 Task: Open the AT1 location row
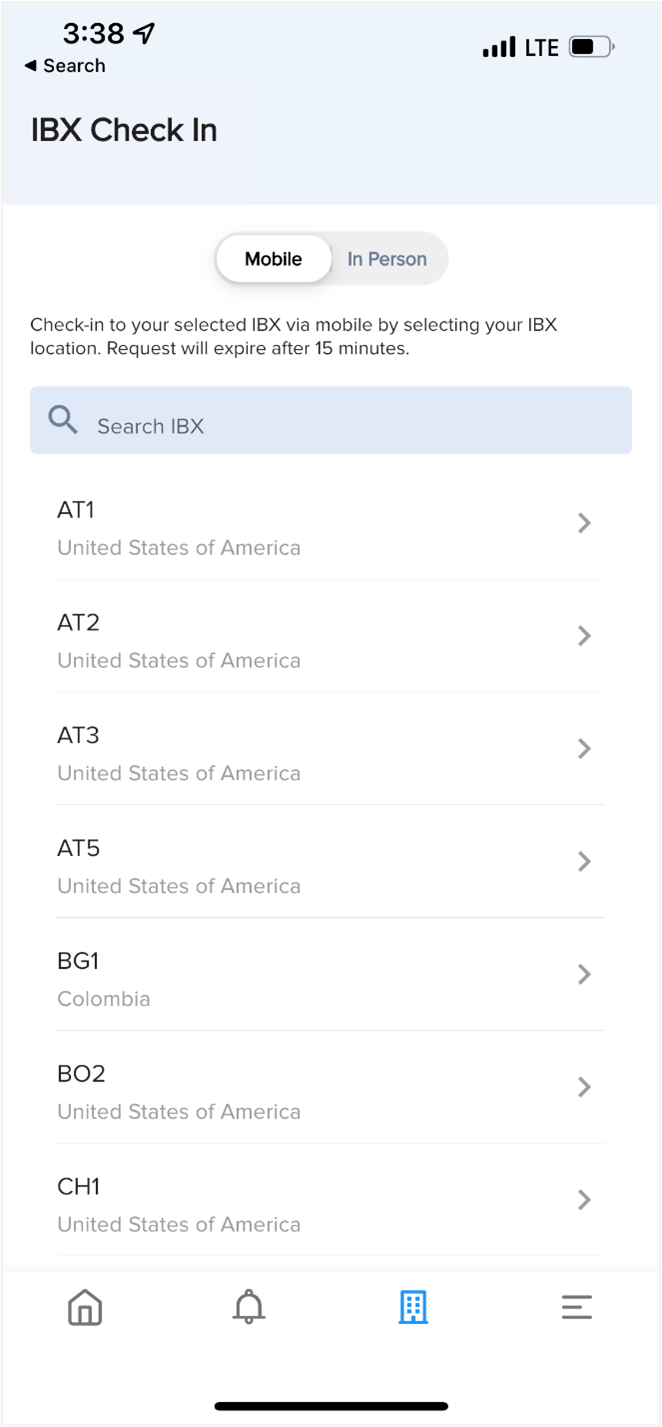click(x=331, y=524)
